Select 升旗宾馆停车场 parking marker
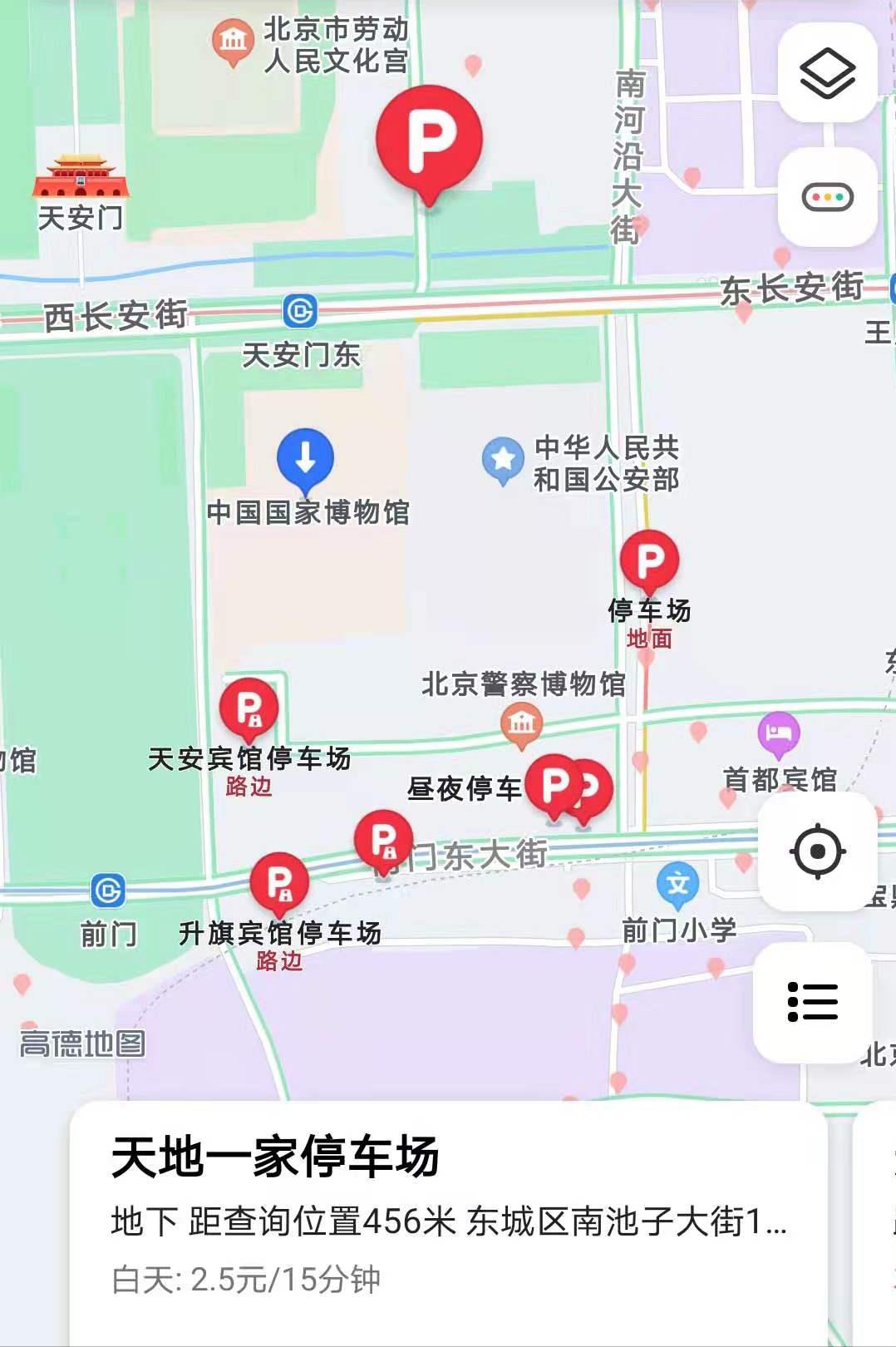Screen dimensions: 896x1347 coord(279,883)
